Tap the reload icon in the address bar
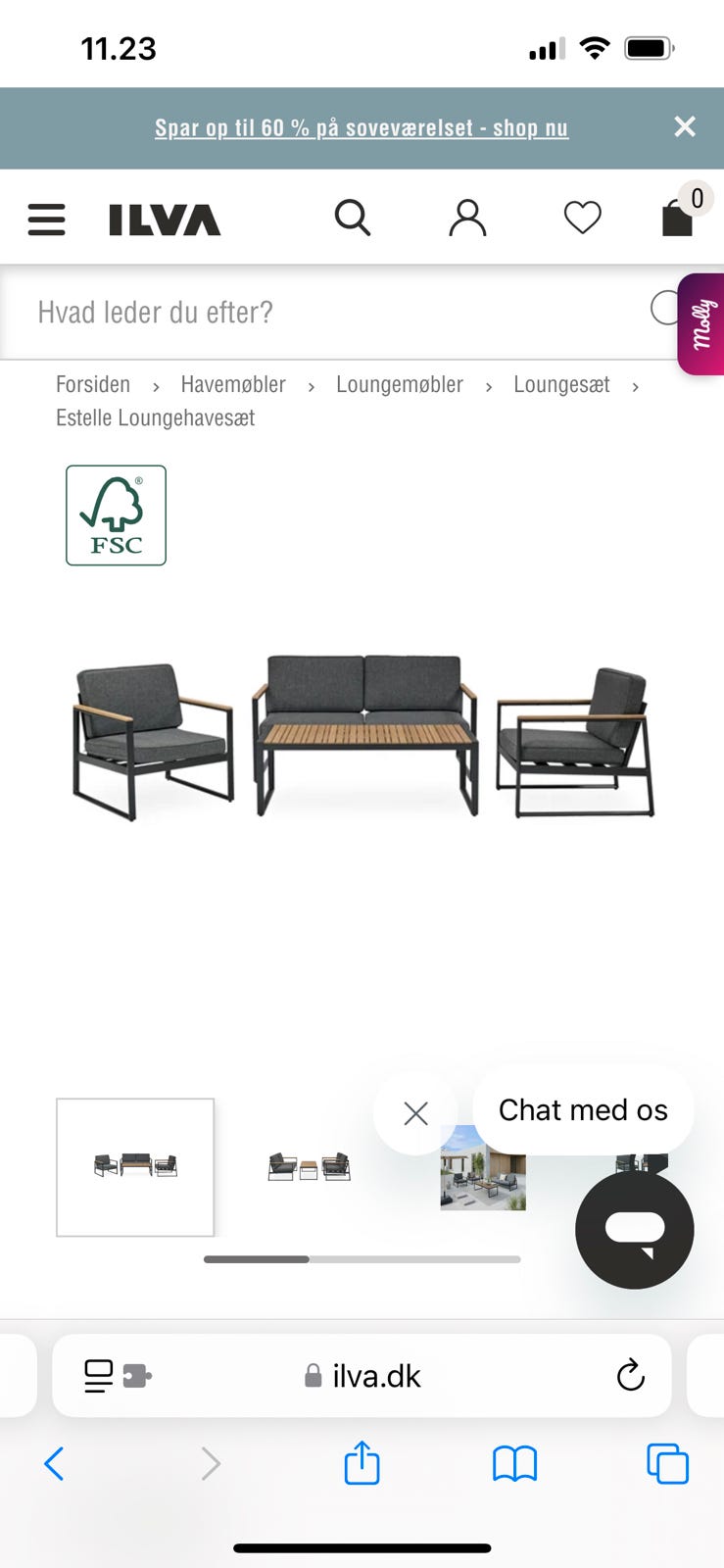The image size is (724, 1568). click(x=631, y=1376)
